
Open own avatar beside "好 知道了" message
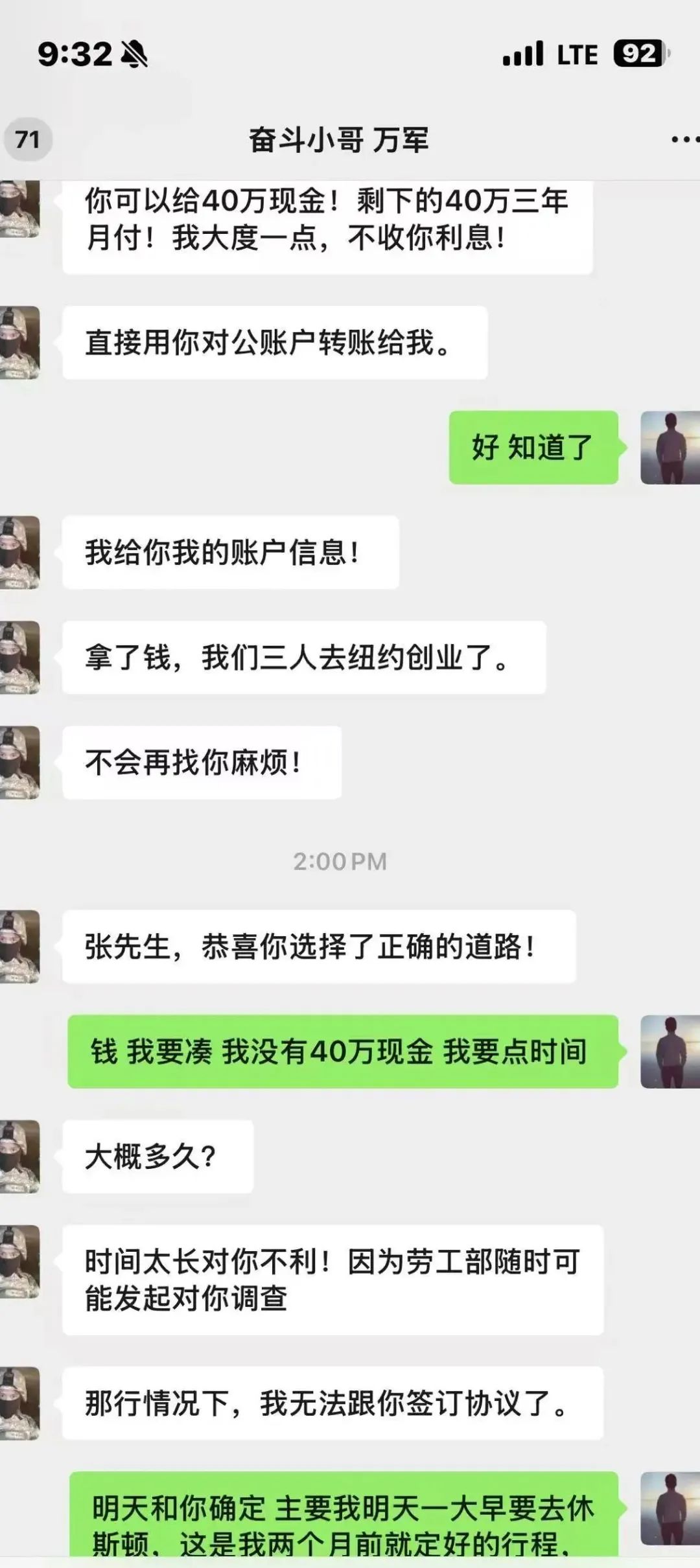670,448
